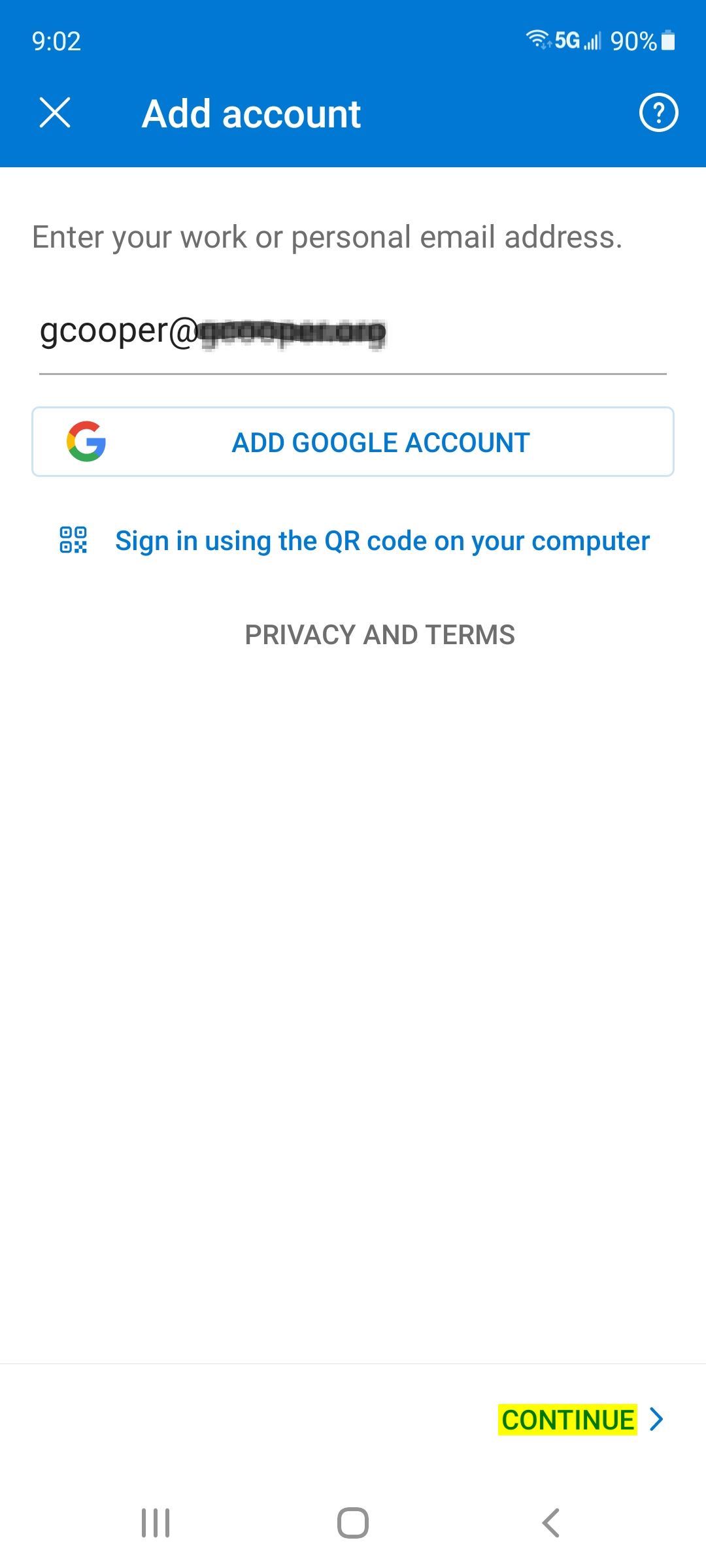The height and width of the screenshot is (1568, 706).
Task: Choose Add Google Account
Action: coord(353,442)
